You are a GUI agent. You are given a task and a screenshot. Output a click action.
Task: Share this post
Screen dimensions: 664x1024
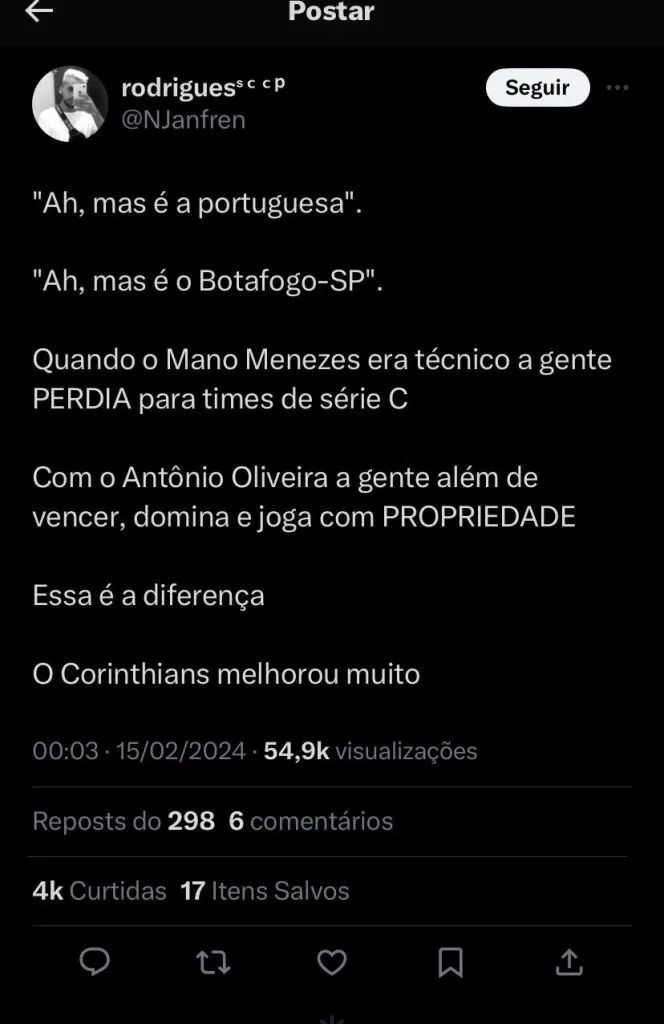pos(569,962)
